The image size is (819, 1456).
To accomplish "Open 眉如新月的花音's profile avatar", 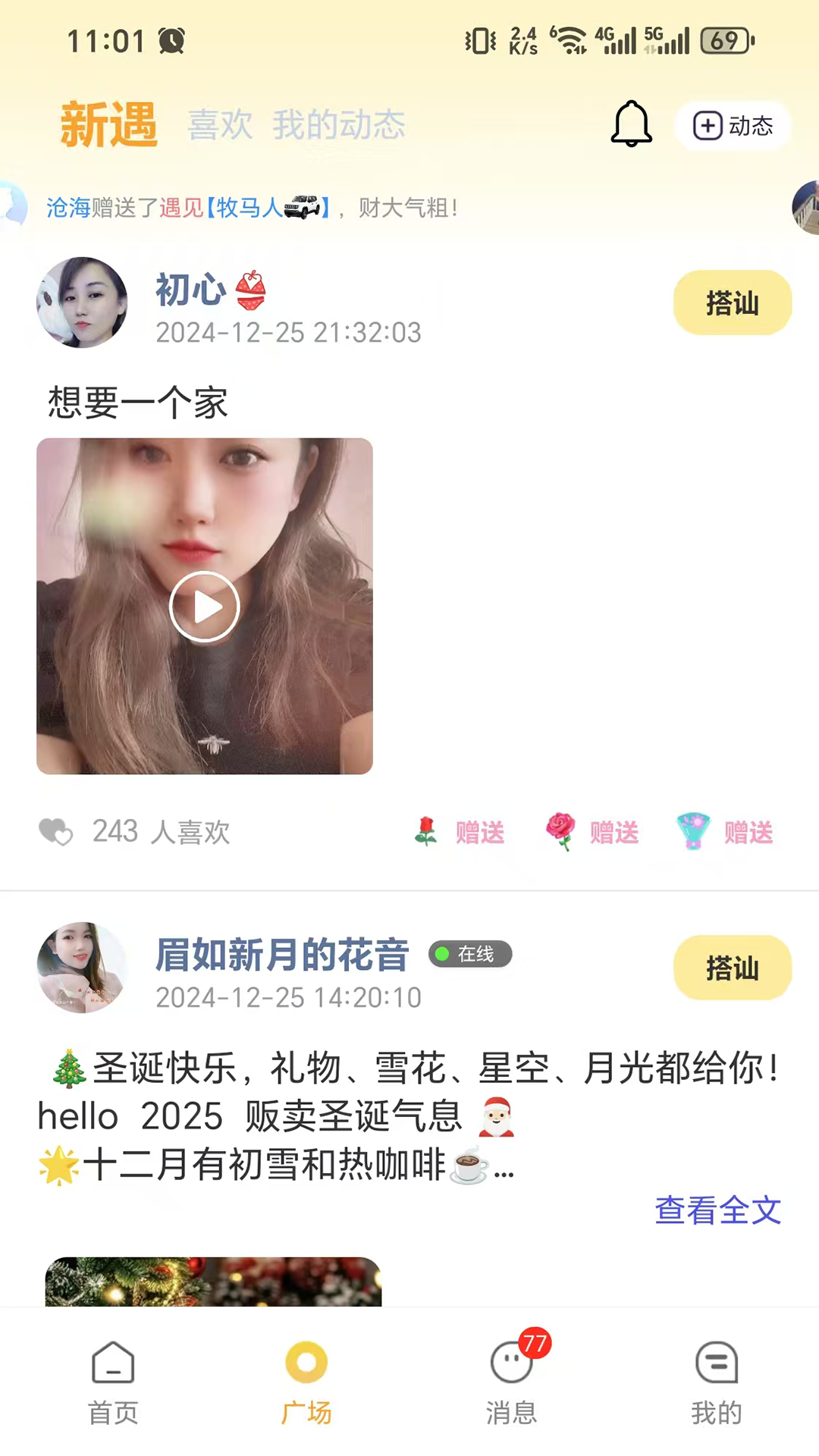I will point(82,968).
